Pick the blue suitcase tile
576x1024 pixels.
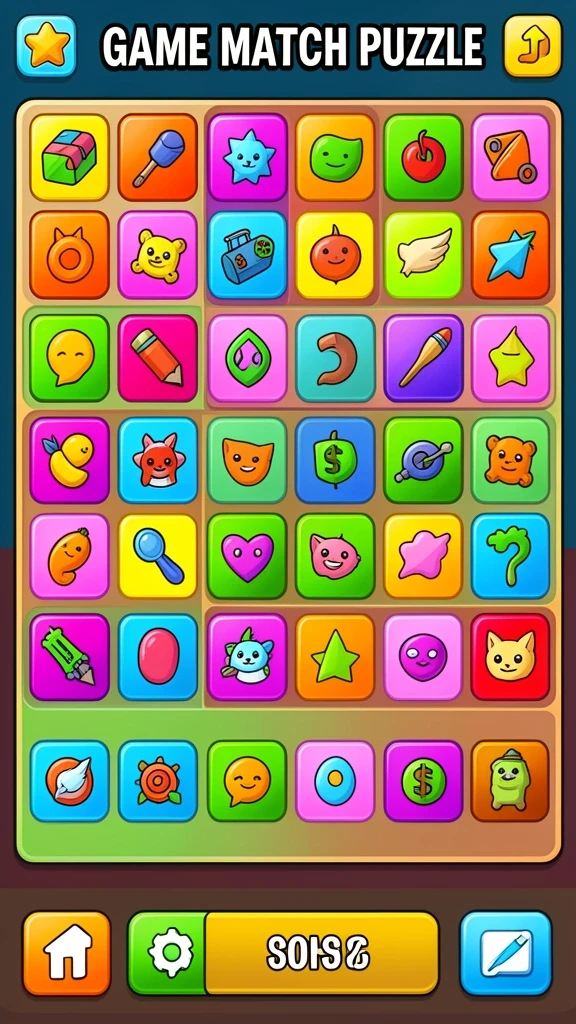pos(247,255)
